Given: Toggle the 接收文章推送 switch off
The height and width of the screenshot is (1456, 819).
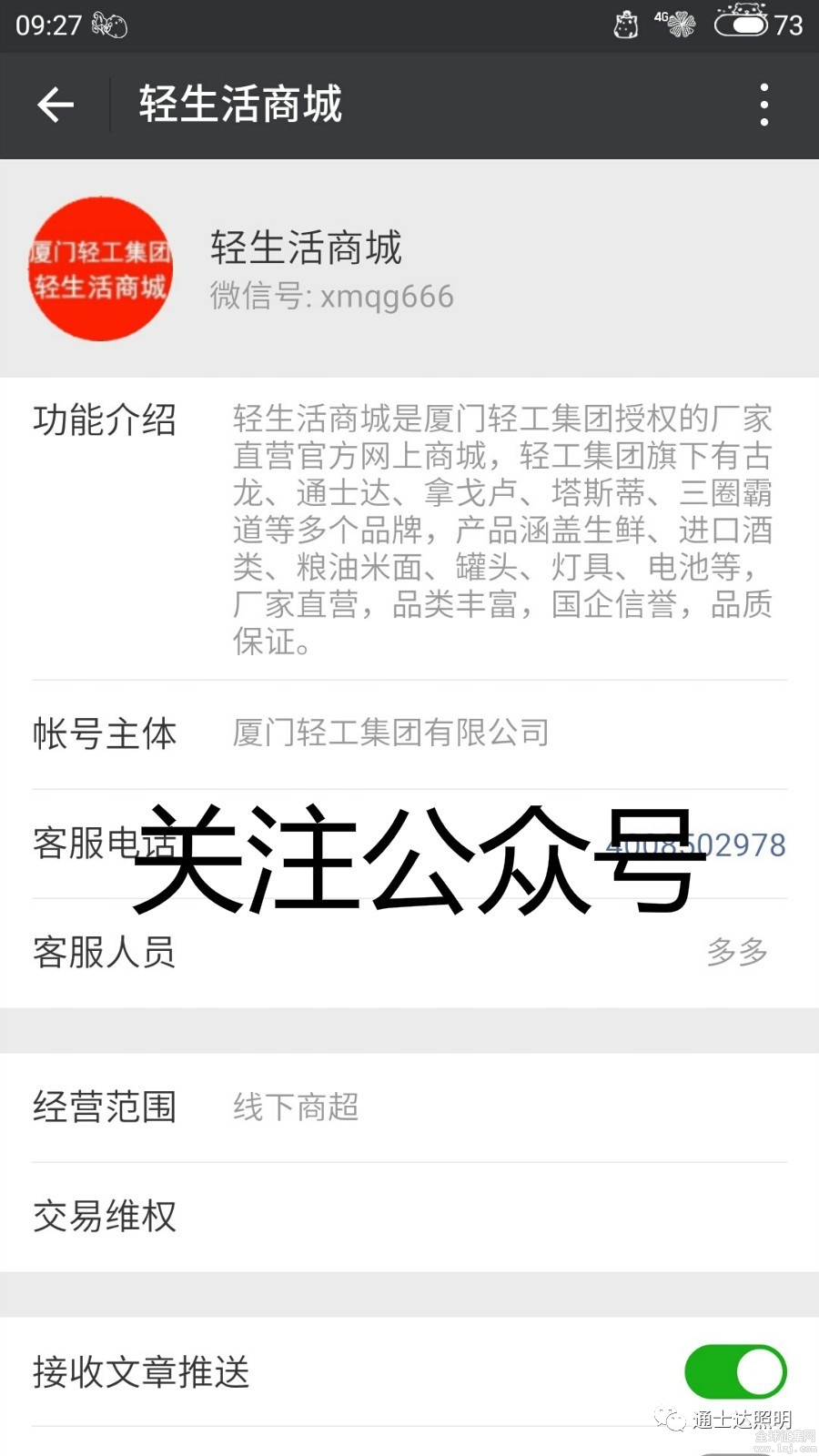Looking at the screenshot, I should coord(735,1371).
